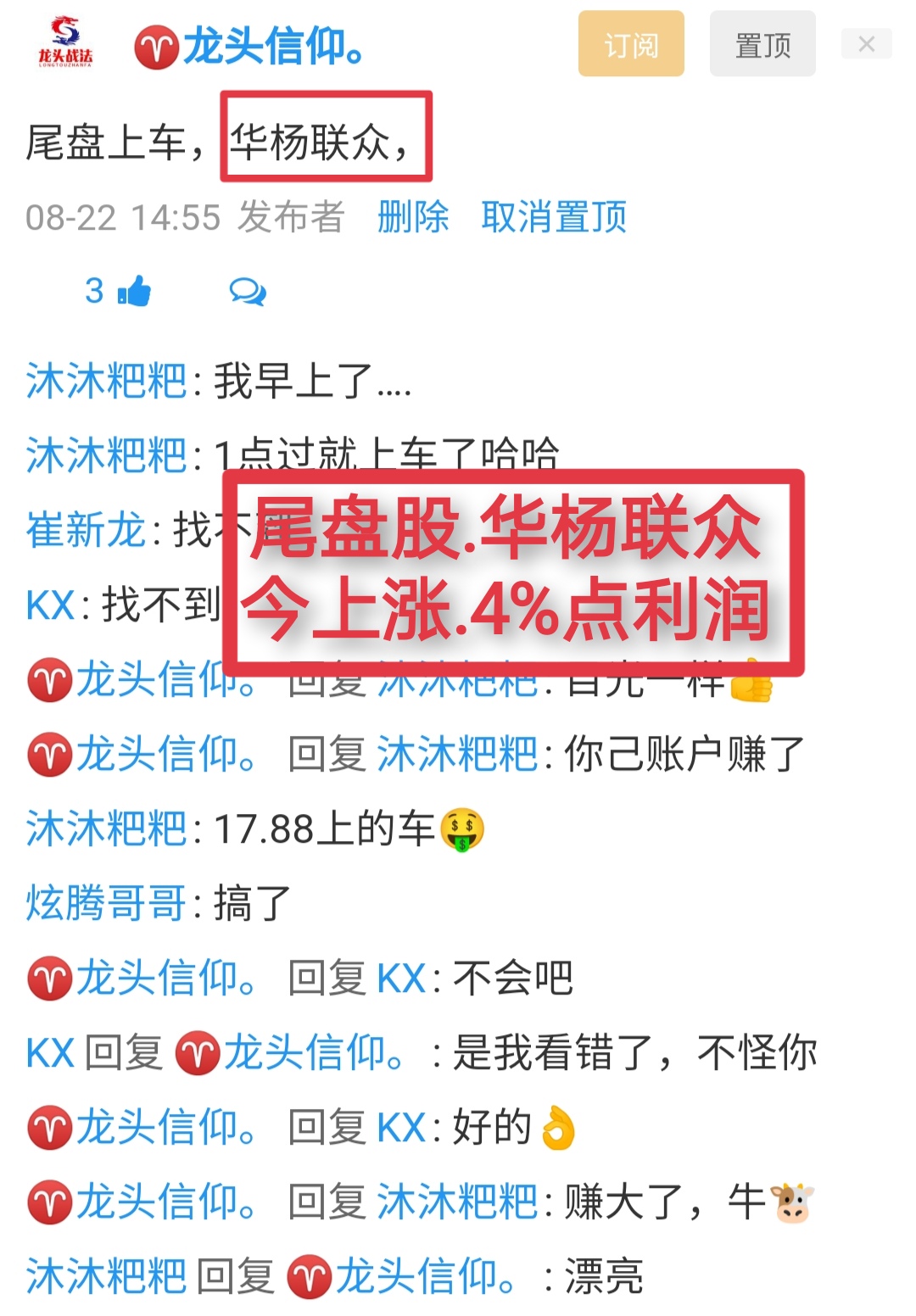Viewport: 916px width, 1316px height.
Task: Tap the 订阅 subscribe button
Action: [x=631, y=44]
